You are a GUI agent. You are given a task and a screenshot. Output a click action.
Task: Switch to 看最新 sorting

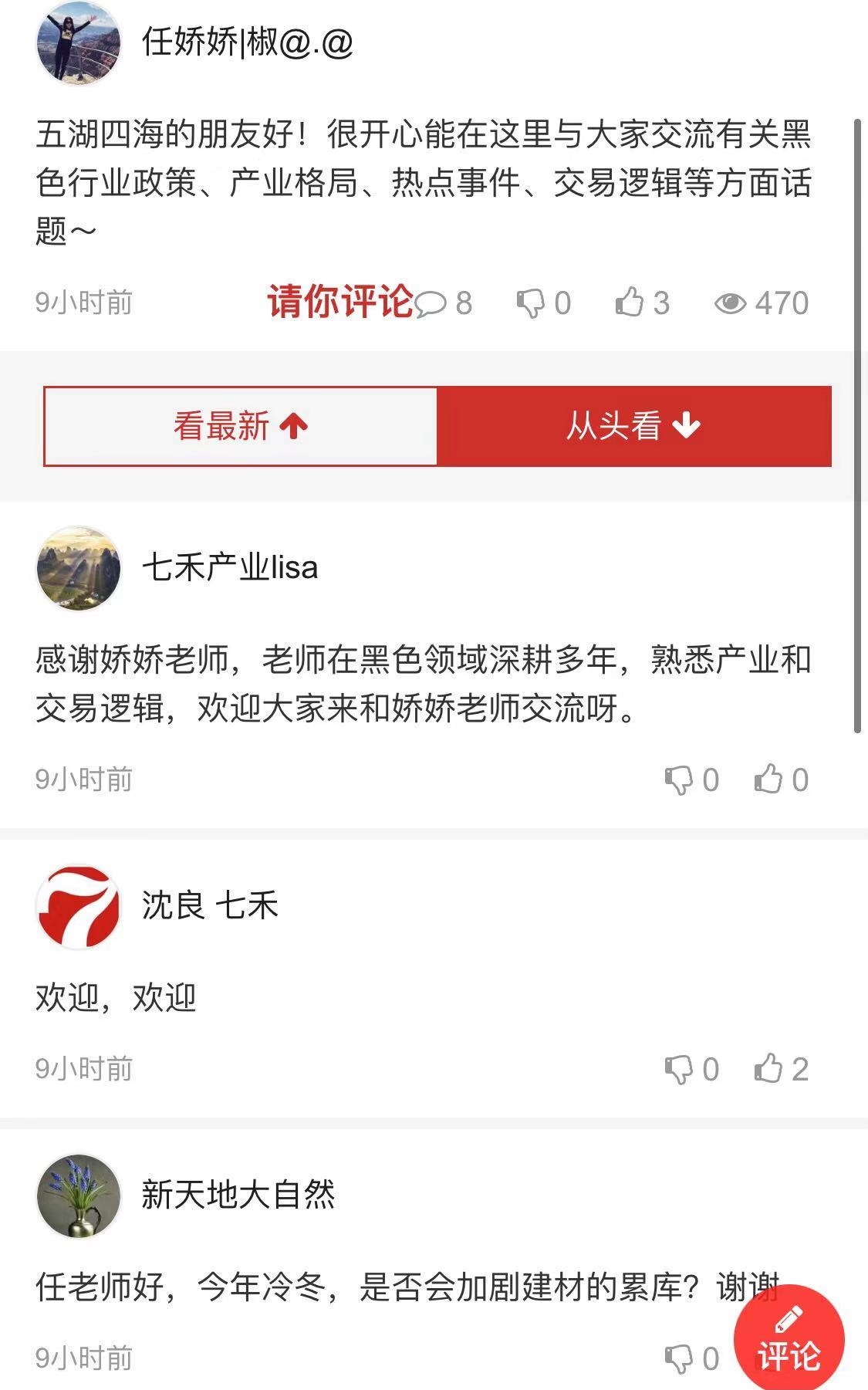(x=240, y=426)
